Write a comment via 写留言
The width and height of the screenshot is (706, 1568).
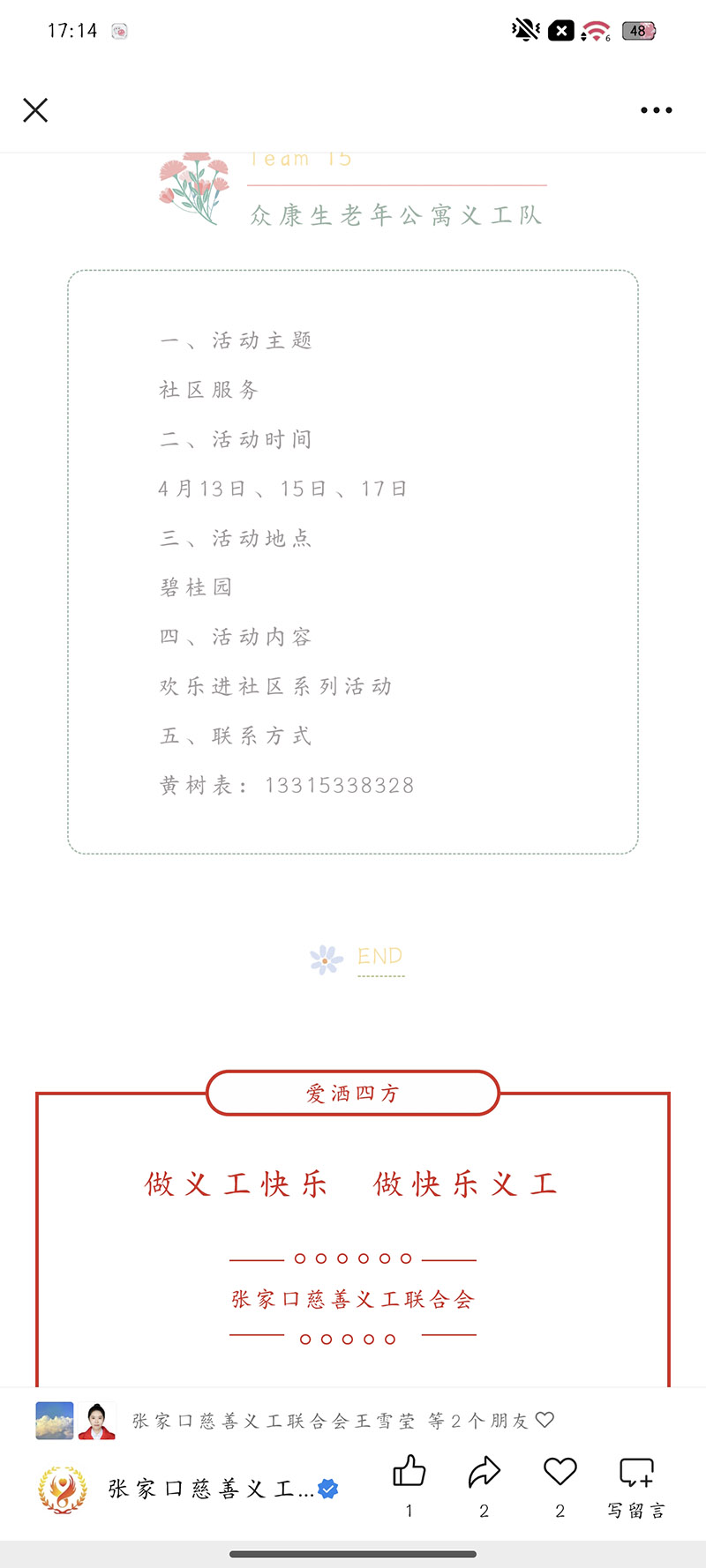[636, 1485]
